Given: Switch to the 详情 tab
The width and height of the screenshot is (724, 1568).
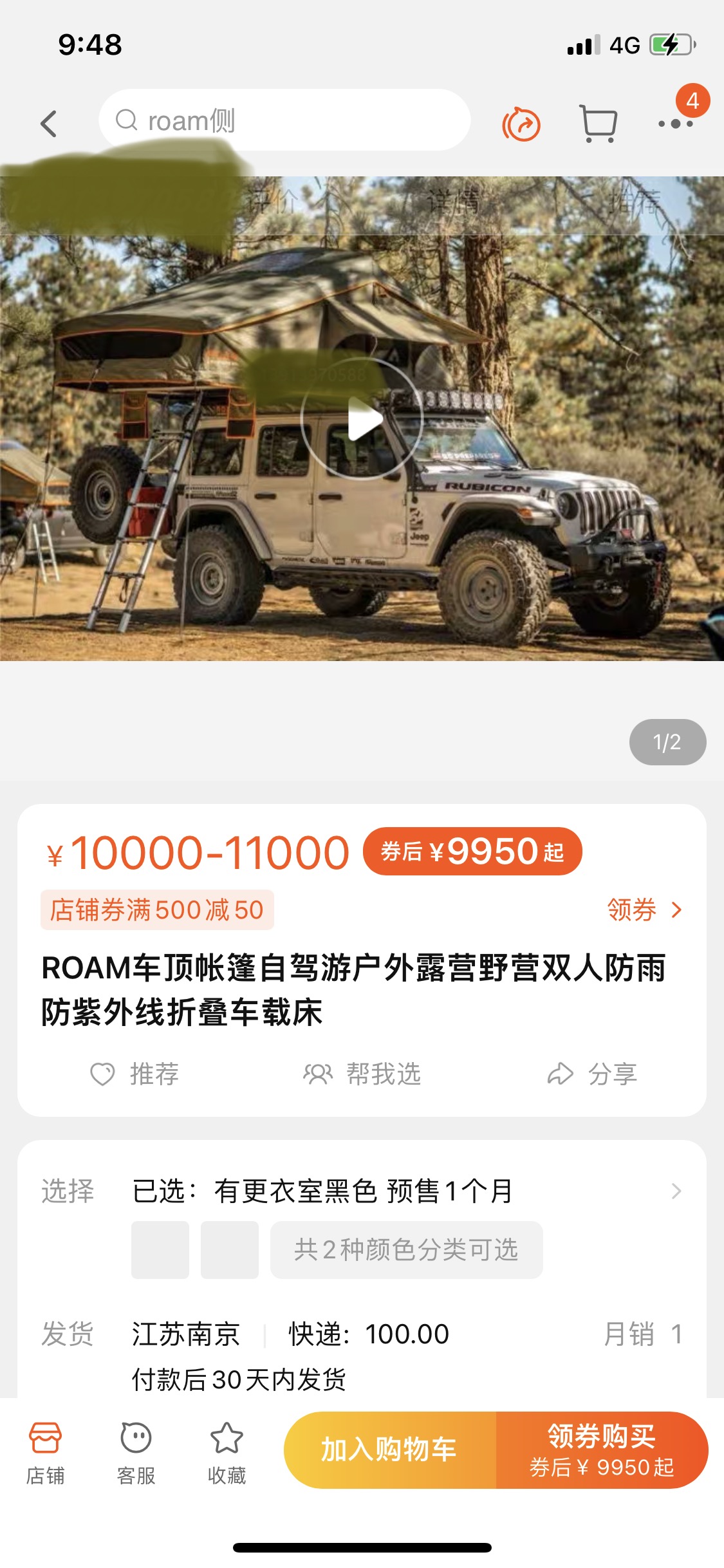Looking at the screenshot, I should [454, 203].
